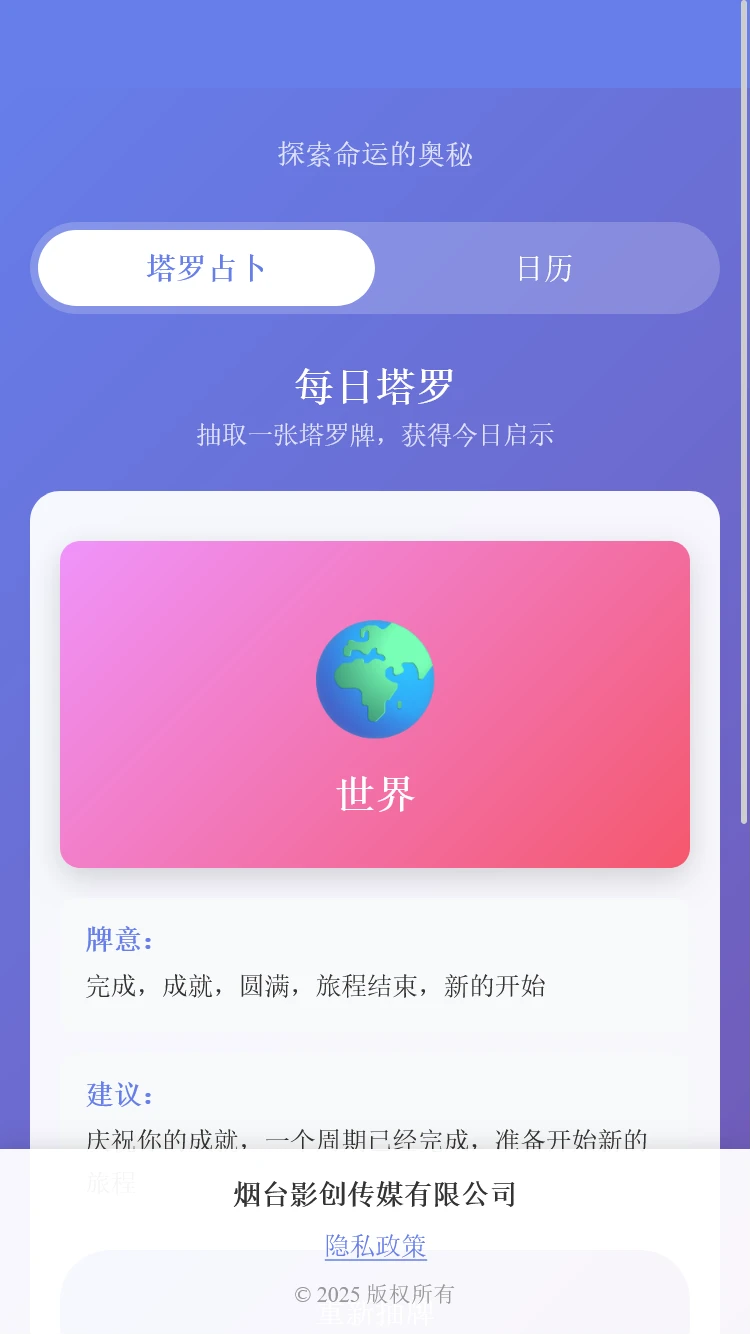Click the 烟台影创传媒有限公司 company name
The image size is (752, 1336).
click(x=375, y=1194)
